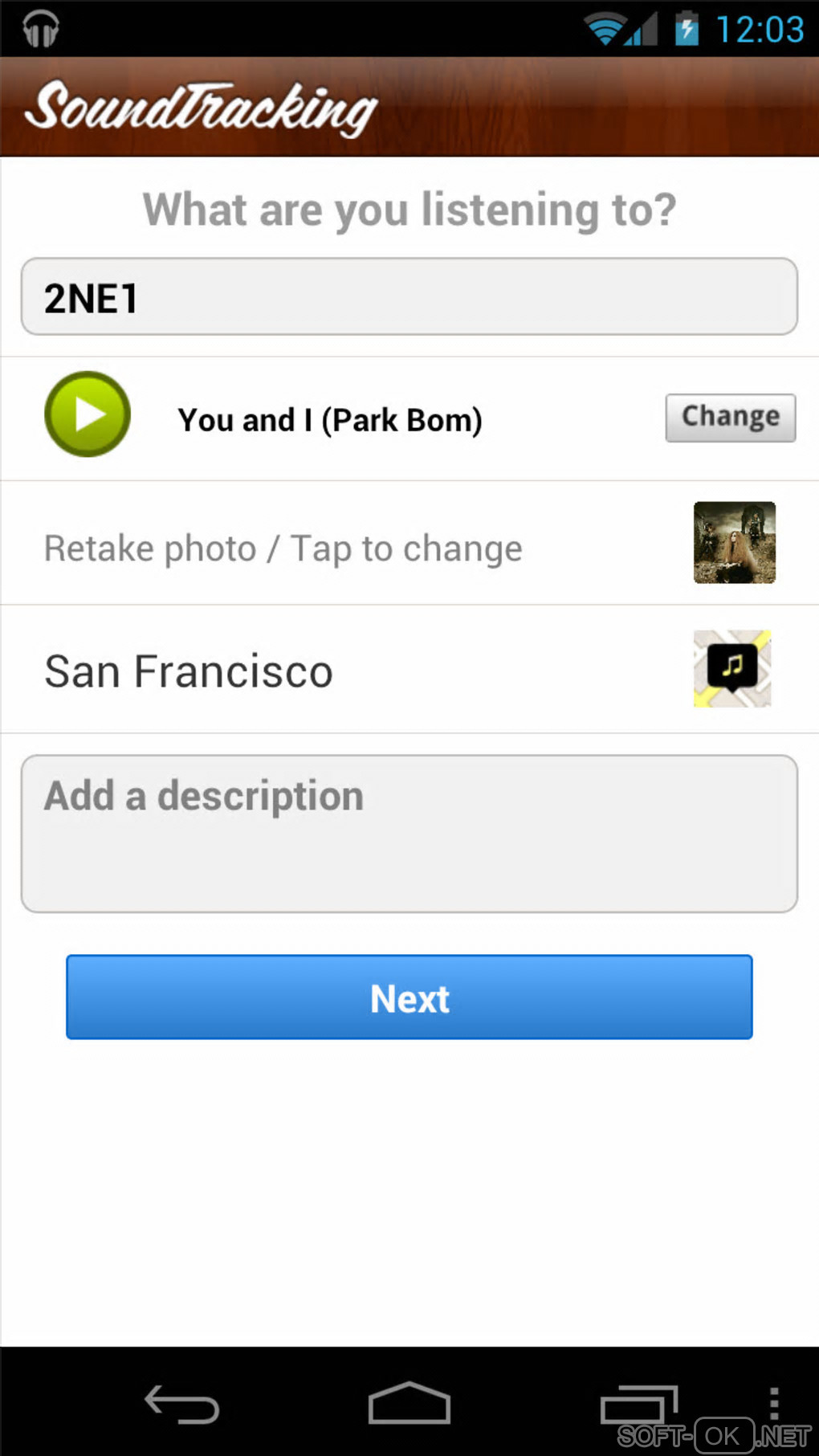The image size is (819, 1456).
Task: Continue with the blue Next button
Action: [x=409, y=997]
